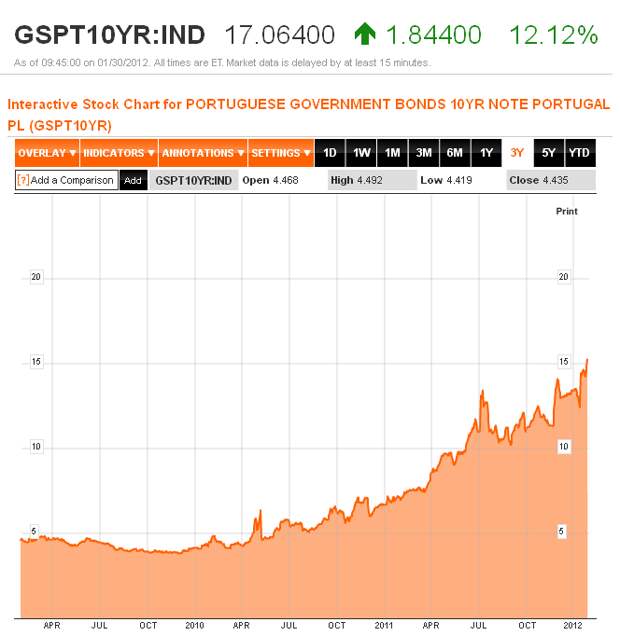
Task: Show year-to-date with YTD
Action: (579, 153)
